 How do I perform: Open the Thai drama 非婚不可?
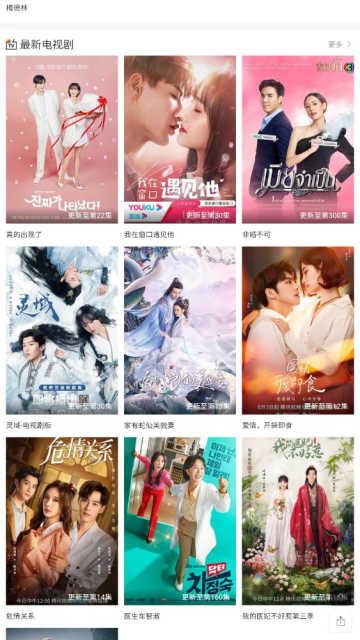coord(298,140)
